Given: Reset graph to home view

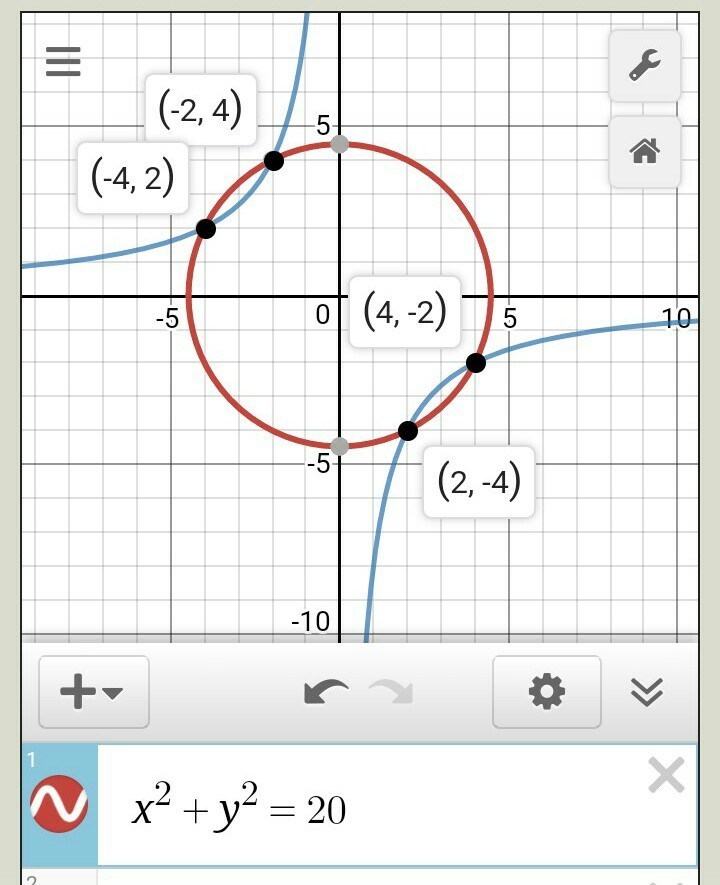Looking at the screenshot, I should coord(645,152).
